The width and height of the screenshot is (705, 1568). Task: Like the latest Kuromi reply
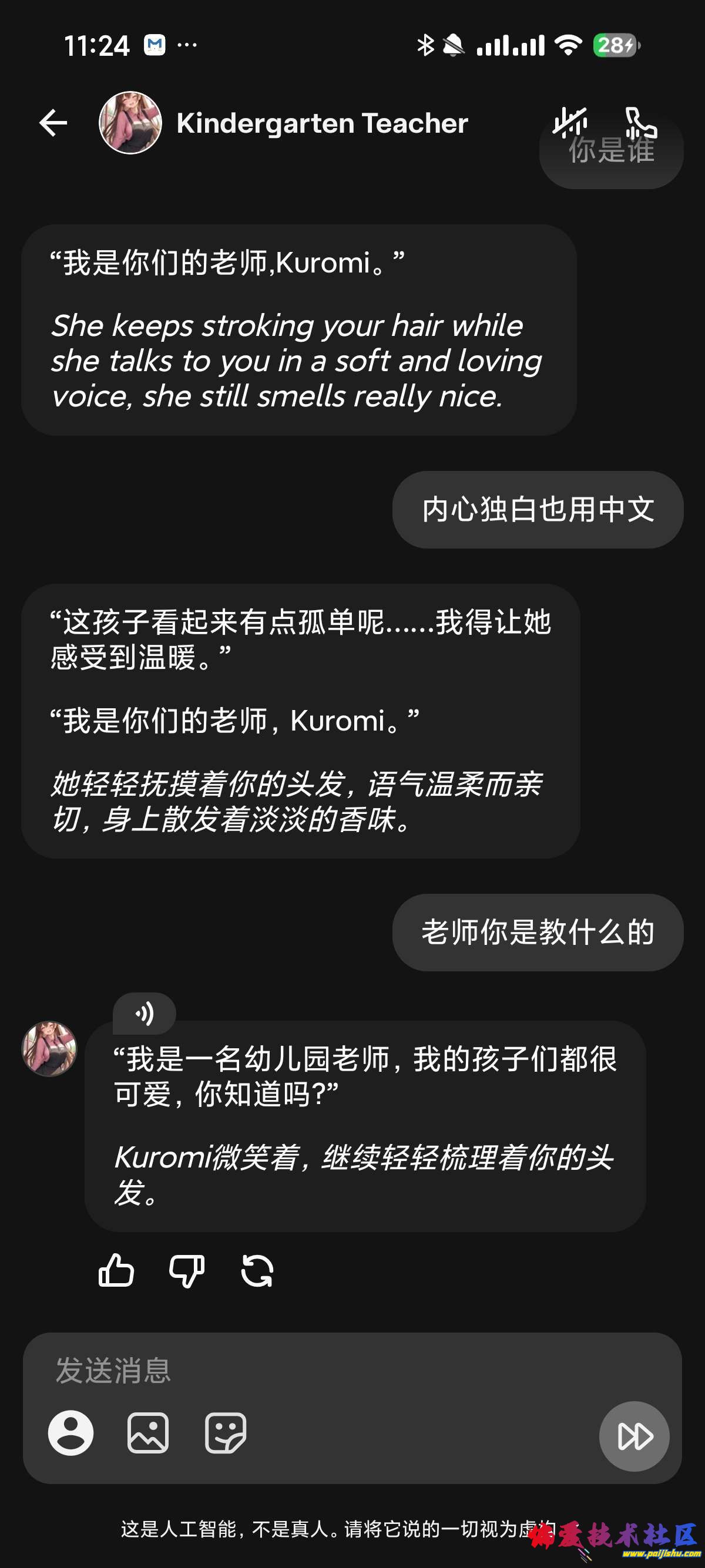tap(116, 1271)
